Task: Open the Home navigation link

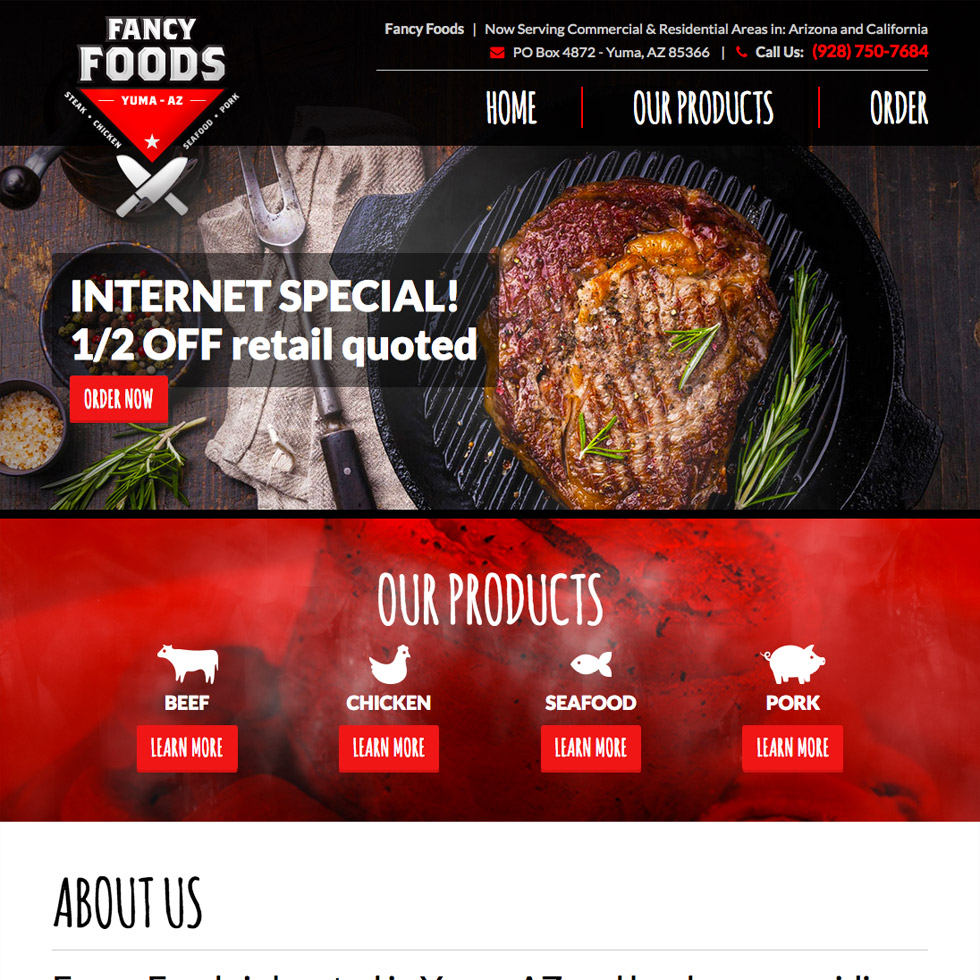Action: point(511,108)
